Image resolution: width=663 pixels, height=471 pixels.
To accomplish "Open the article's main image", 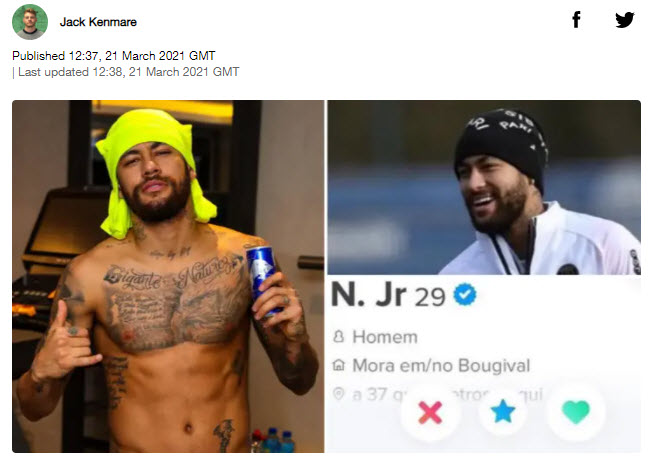I will click(326, 276).
